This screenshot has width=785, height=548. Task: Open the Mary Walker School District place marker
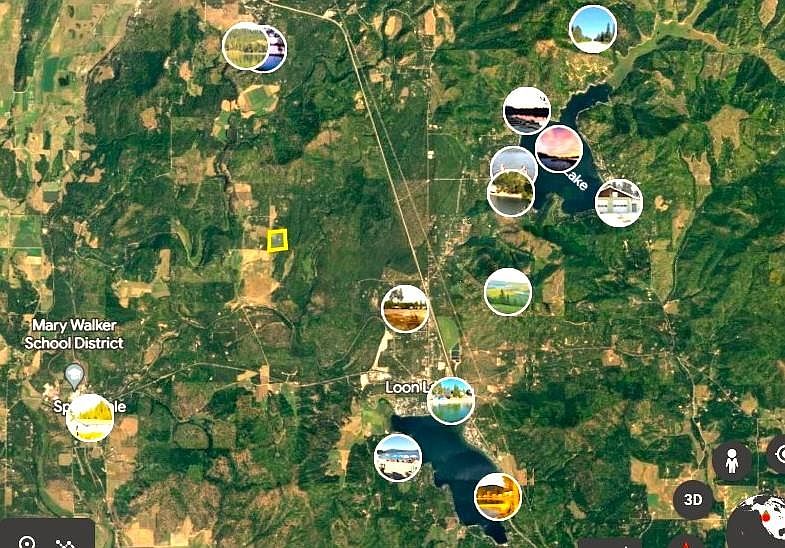73,377
